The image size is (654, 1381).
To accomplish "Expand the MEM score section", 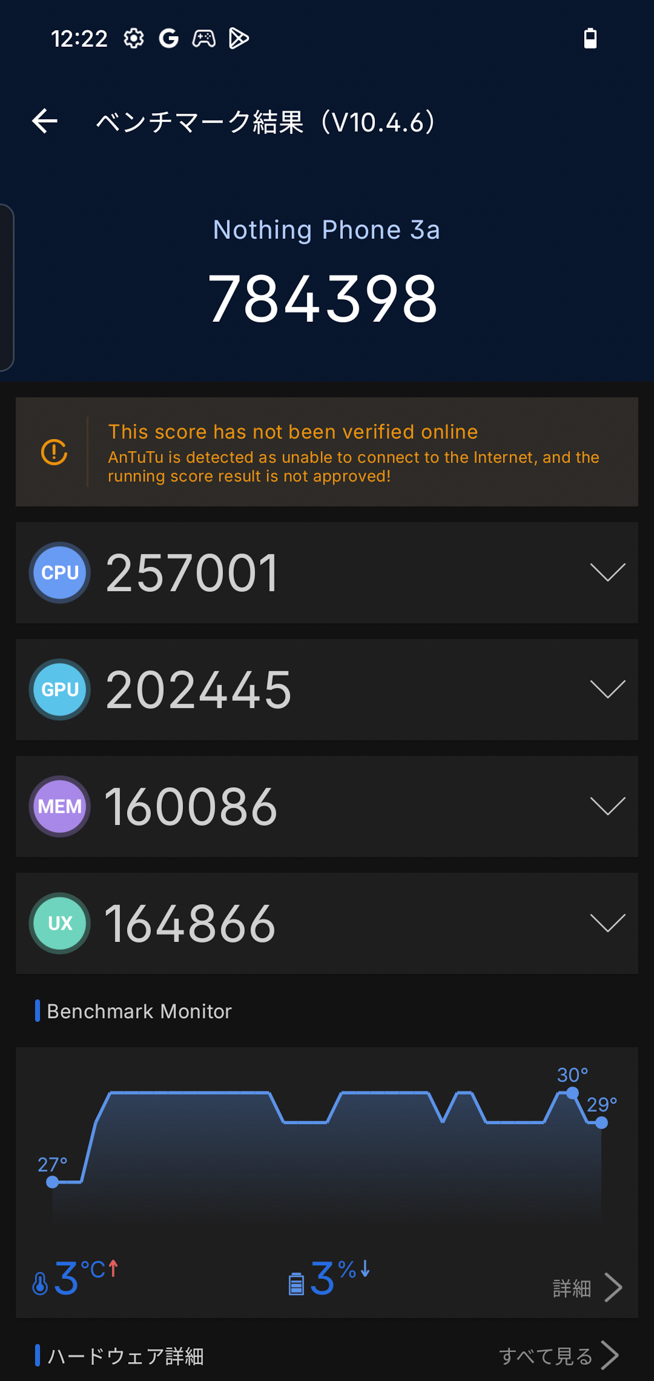I will tap(606, 806).
